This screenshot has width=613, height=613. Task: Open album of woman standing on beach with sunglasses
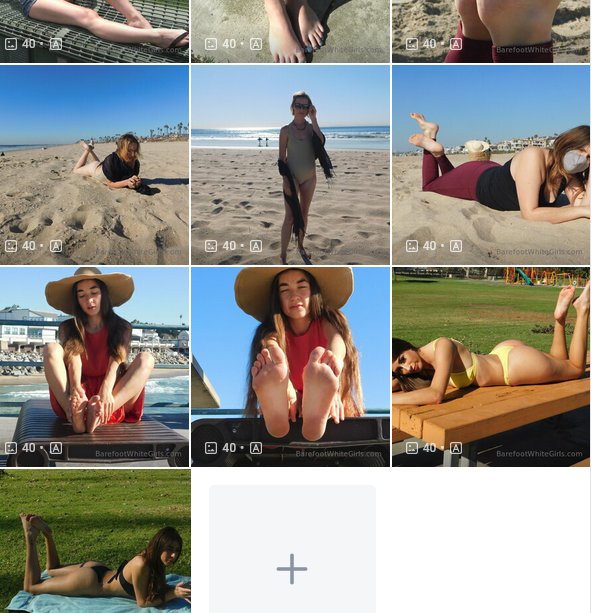290,165
